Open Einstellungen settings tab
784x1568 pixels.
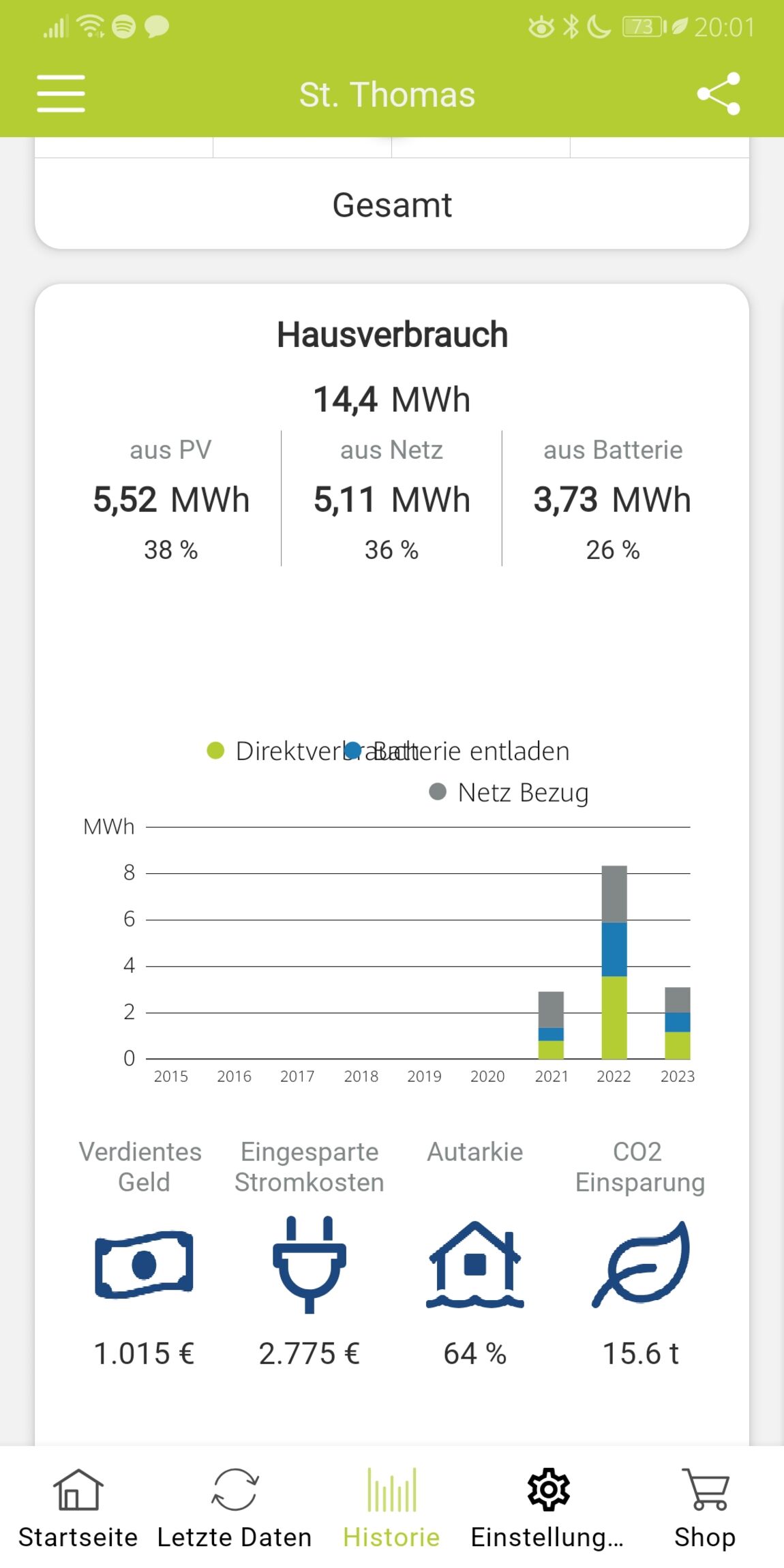point(548,1508)
